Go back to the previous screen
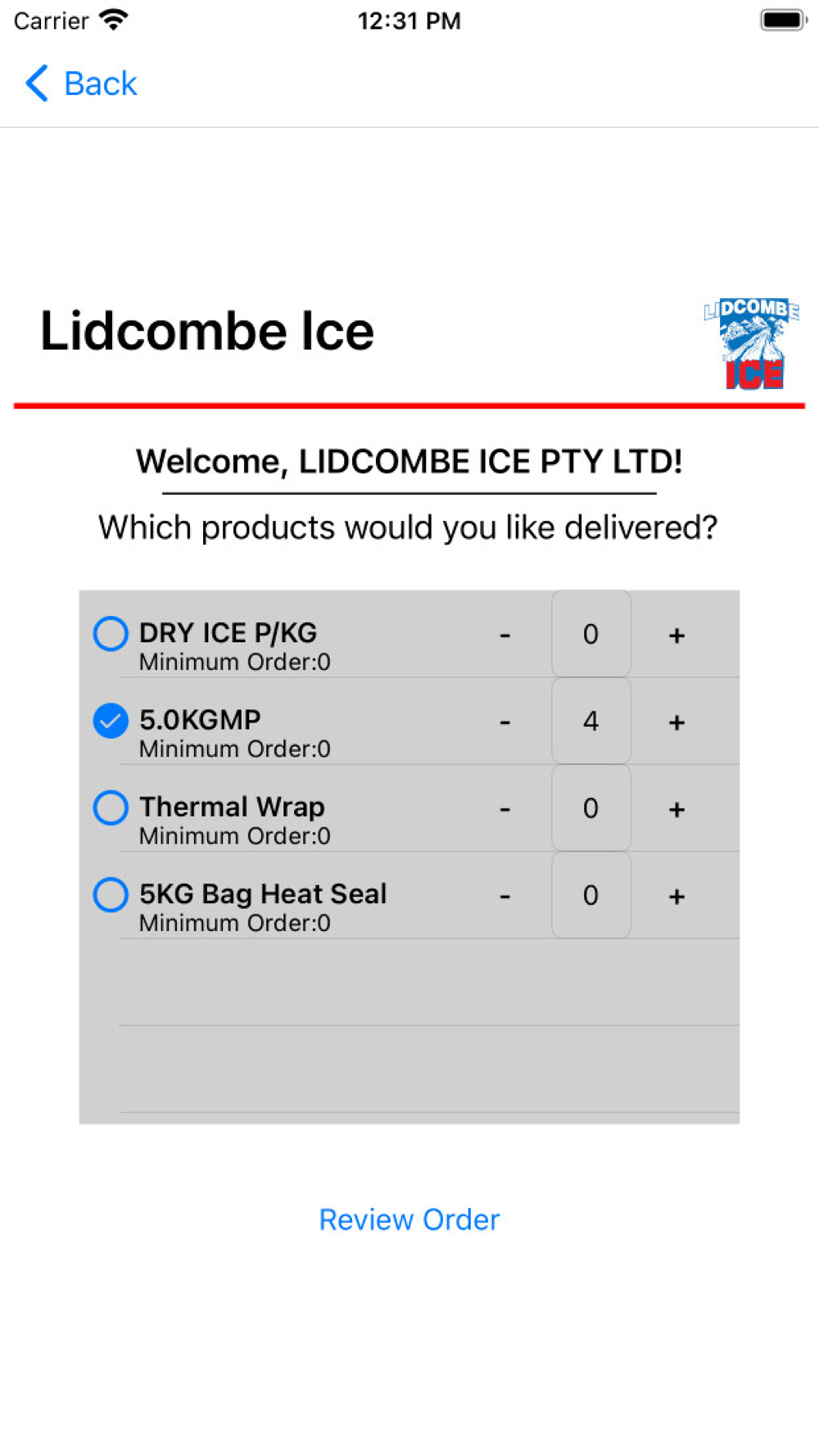The height and width of the screenshot is (1456, 819). point(81,84)
